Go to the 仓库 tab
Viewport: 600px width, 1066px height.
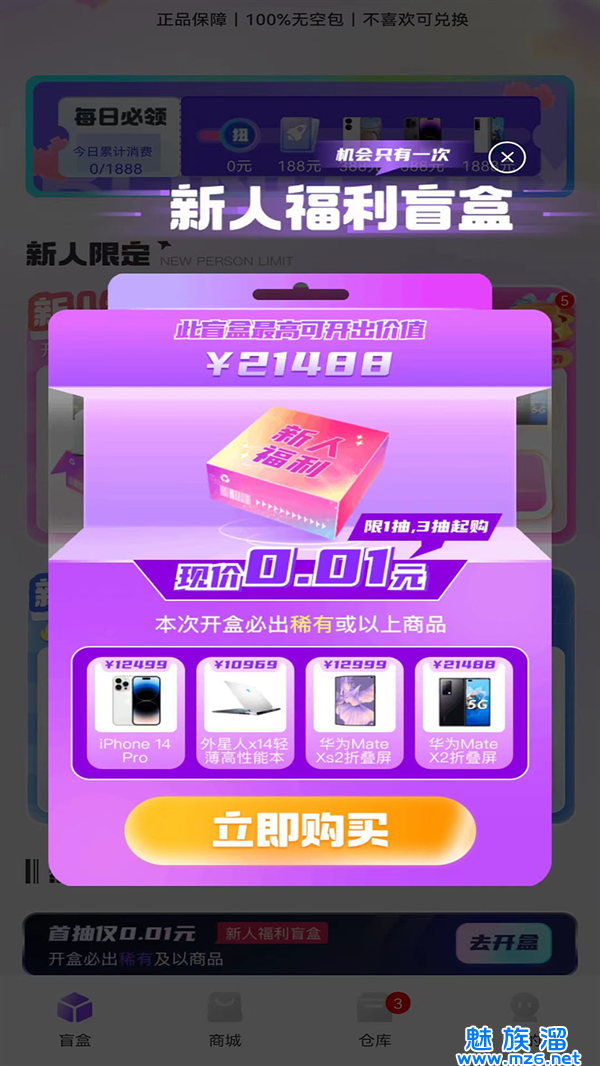point(375,1019)
